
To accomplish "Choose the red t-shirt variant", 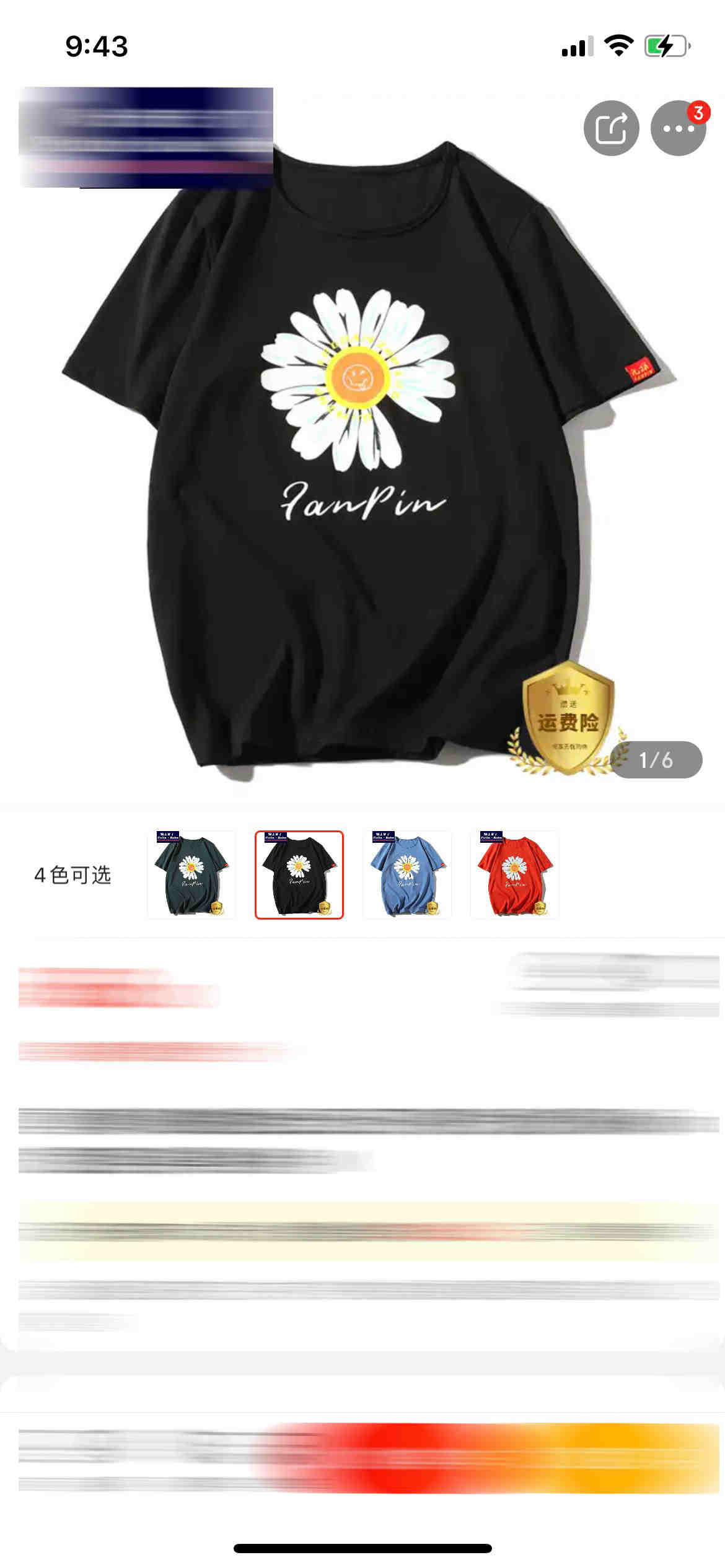I will [x=514, y=874].
